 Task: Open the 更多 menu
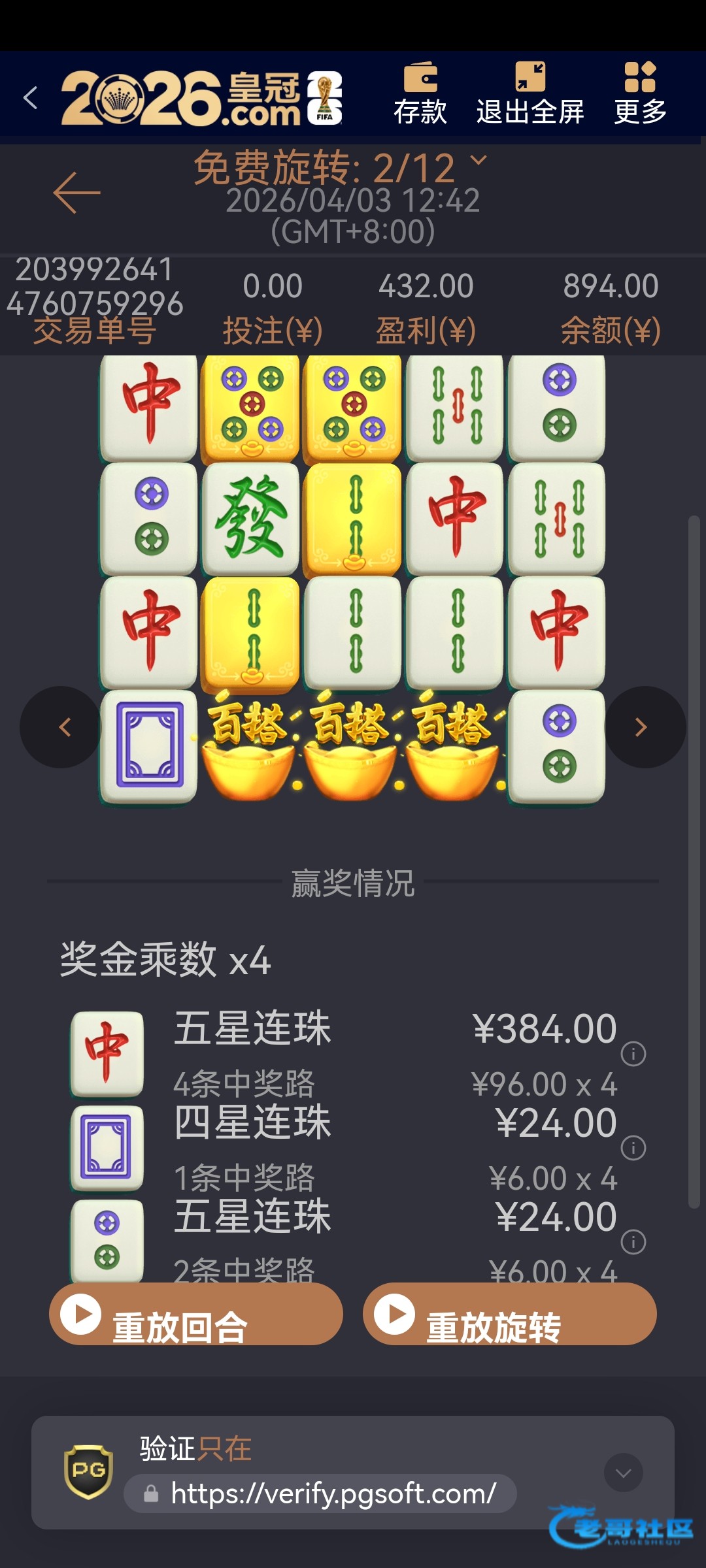(x=639, y=93)
